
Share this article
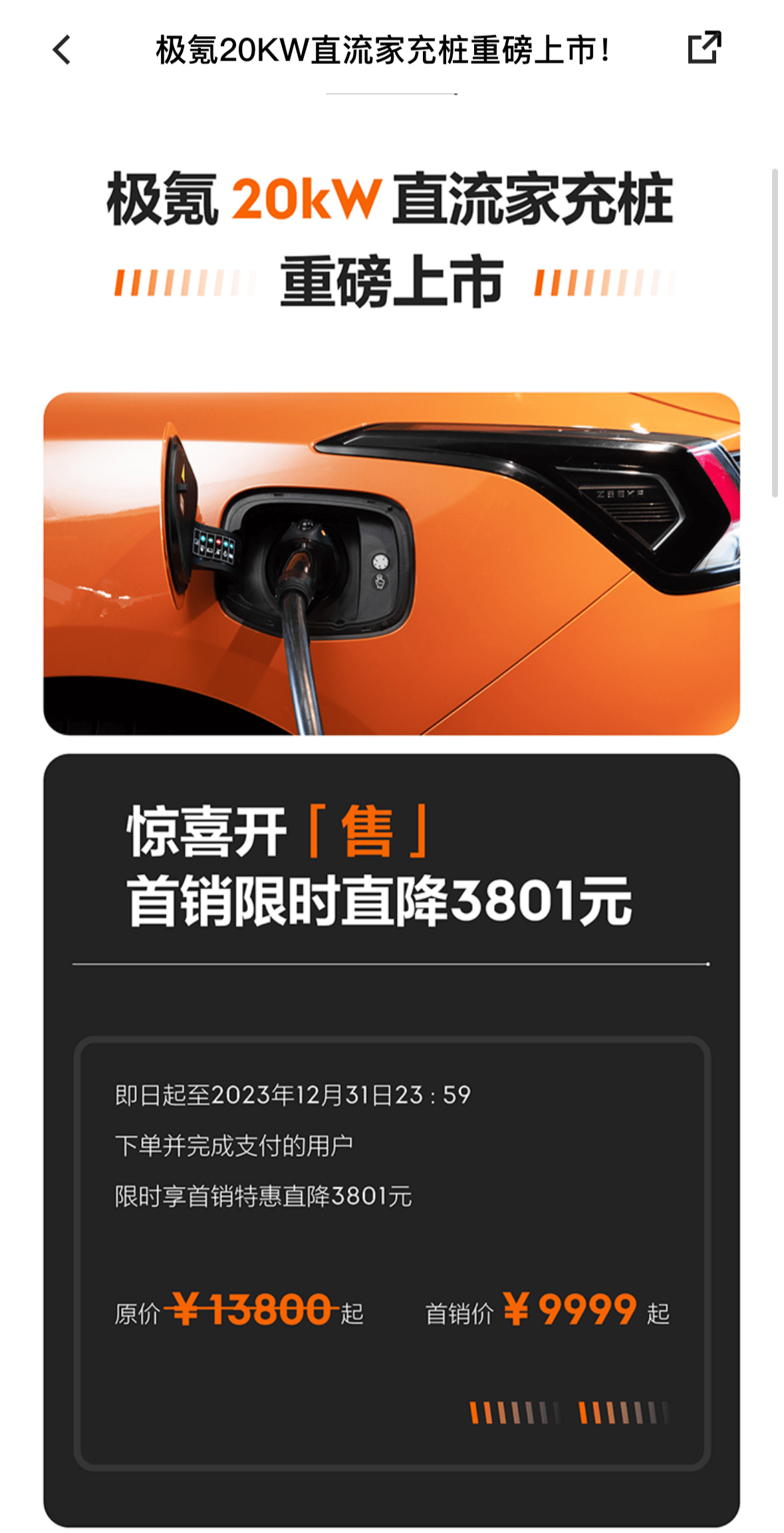point(704,48)
